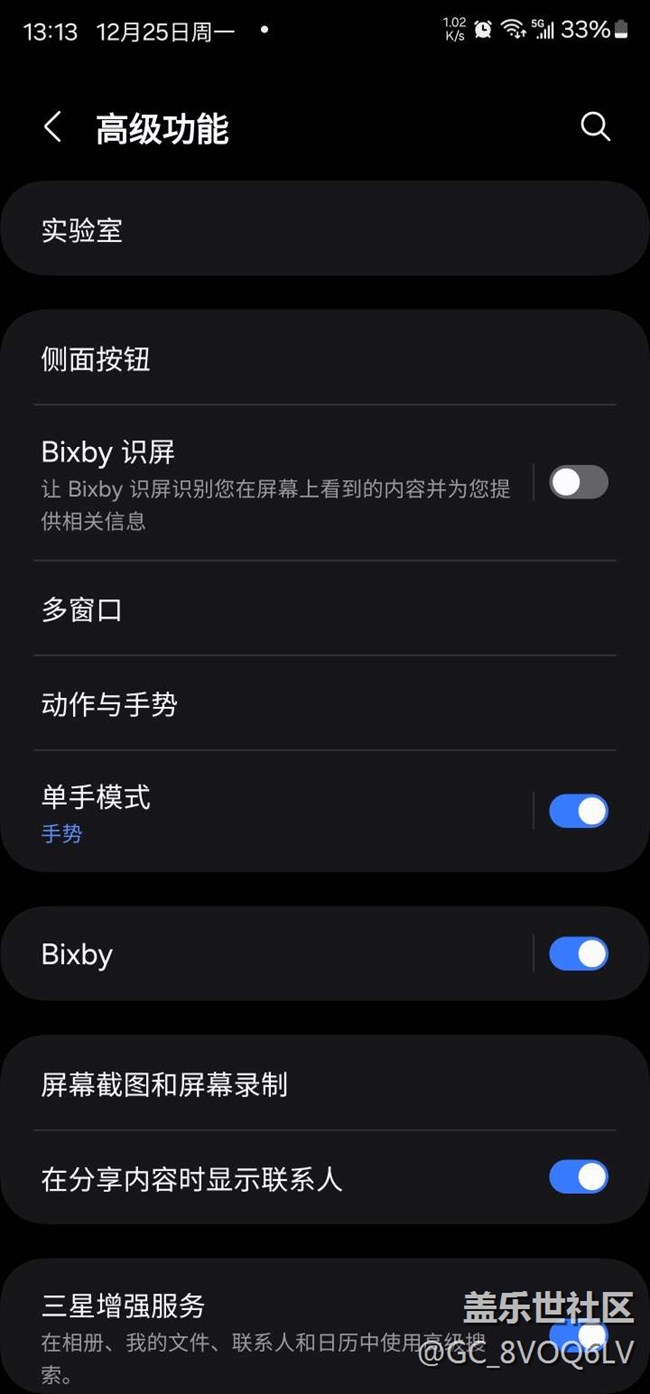This screenshot has height=1394, width=650.
Task: Toggle the 三星增强服务 switch
Action: (580, 1335)
